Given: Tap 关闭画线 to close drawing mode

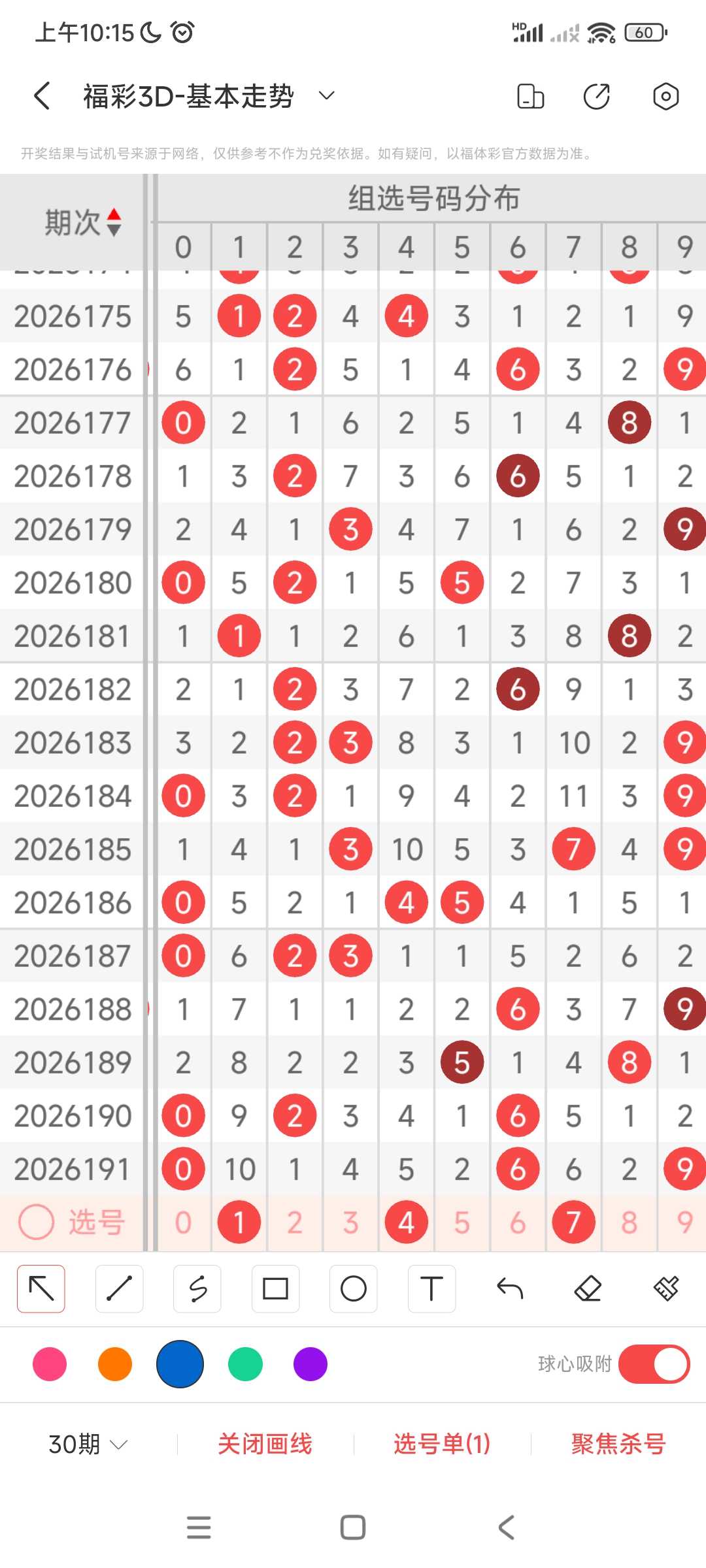Looking at the screenshot, I should 265,1444.
